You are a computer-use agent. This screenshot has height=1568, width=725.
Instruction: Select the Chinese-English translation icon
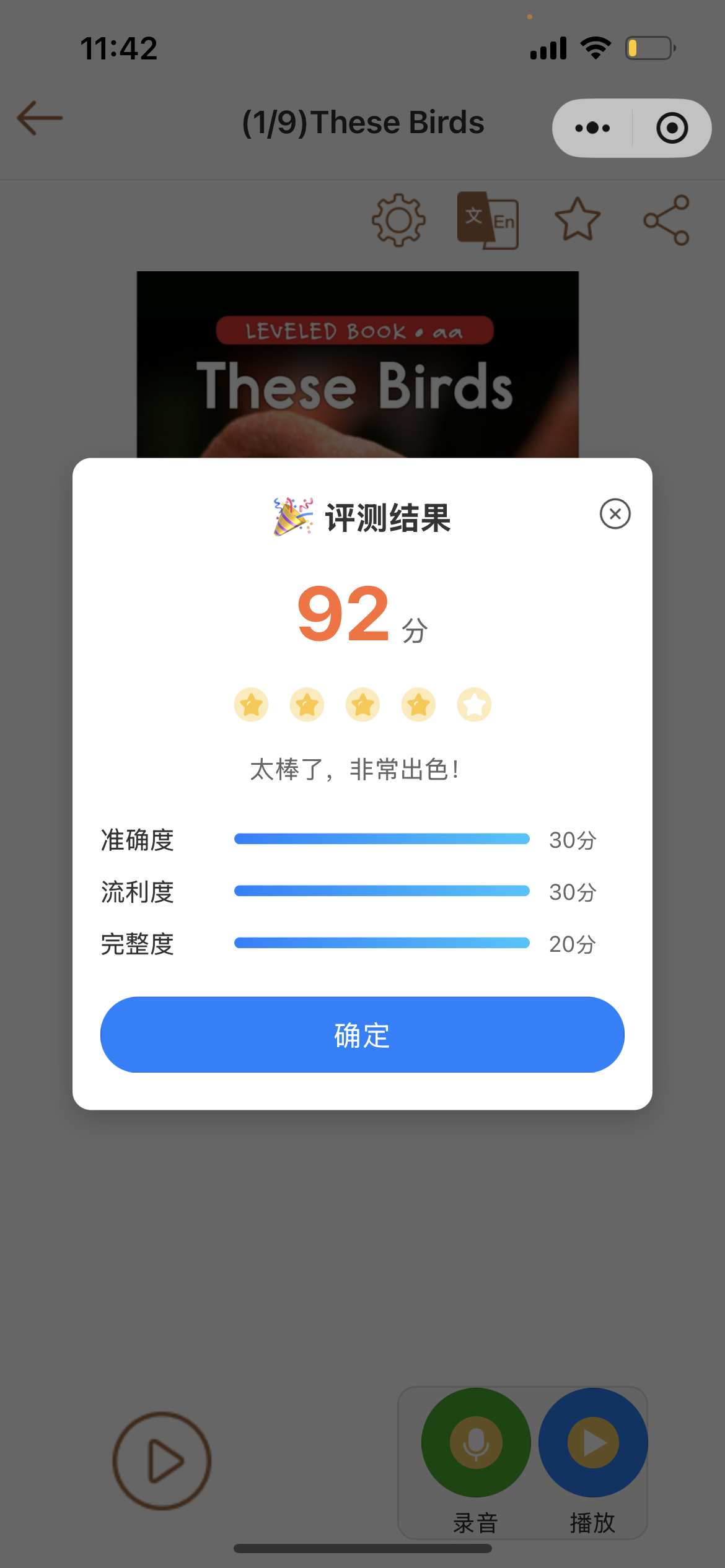click(x=488, y=220)
